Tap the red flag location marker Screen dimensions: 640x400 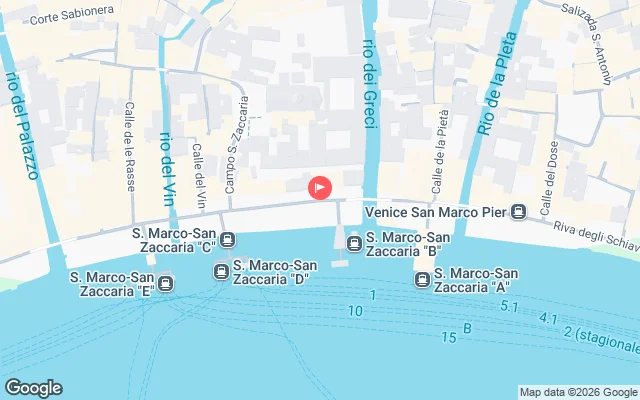click(x=319, y=187)
